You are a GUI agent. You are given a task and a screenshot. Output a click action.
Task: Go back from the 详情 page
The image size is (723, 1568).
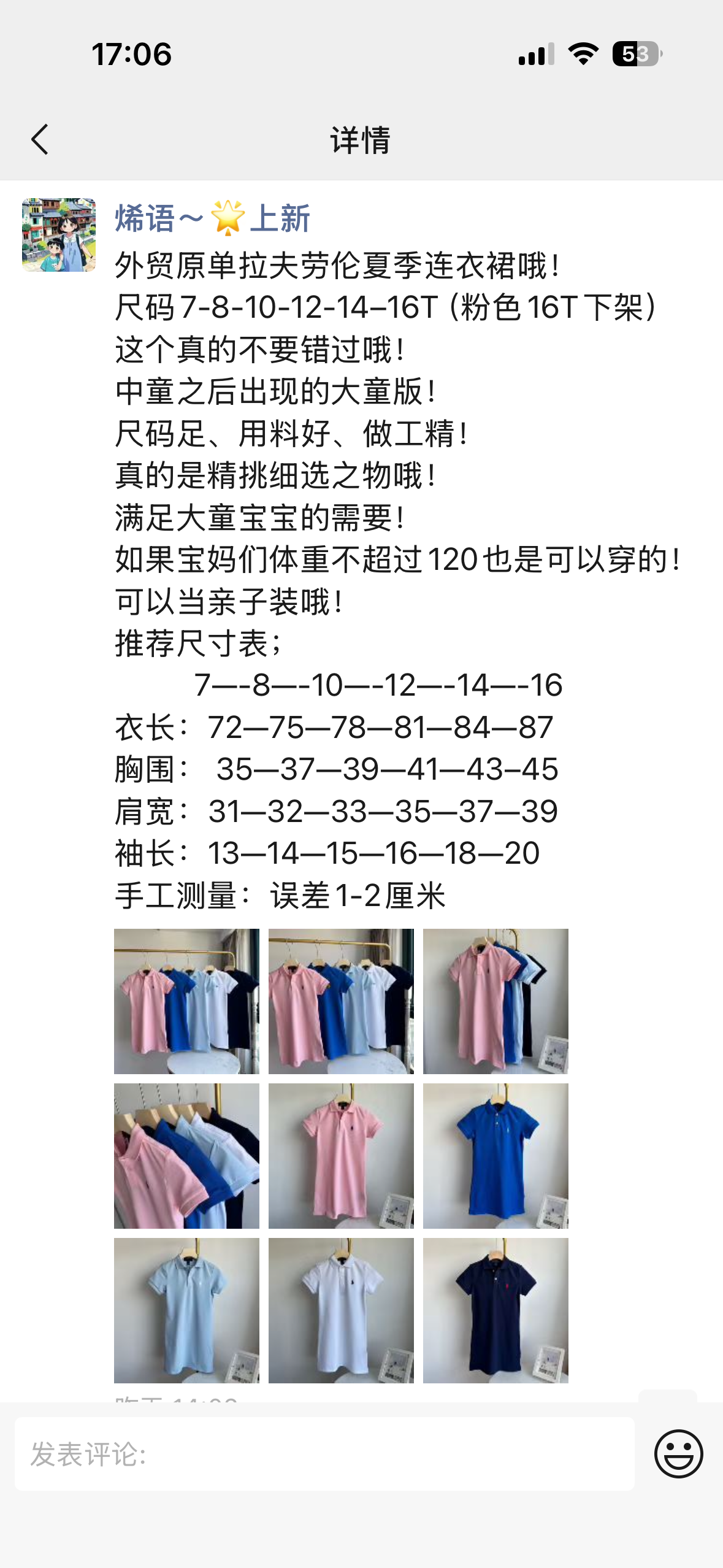[x=40, y=139]
